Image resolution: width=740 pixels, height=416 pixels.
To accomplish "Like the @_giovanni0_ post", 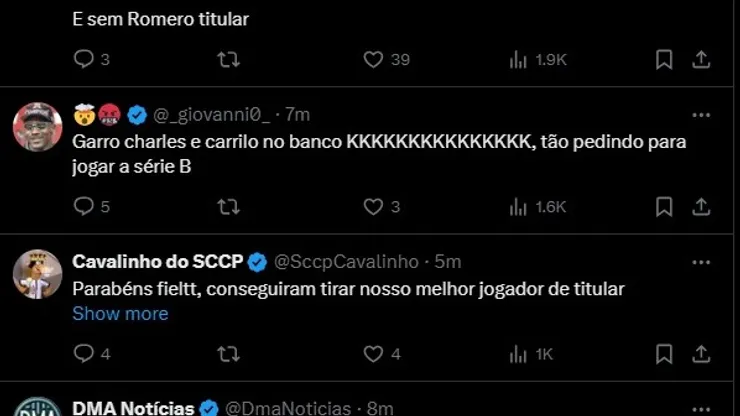I will [373, 207].
